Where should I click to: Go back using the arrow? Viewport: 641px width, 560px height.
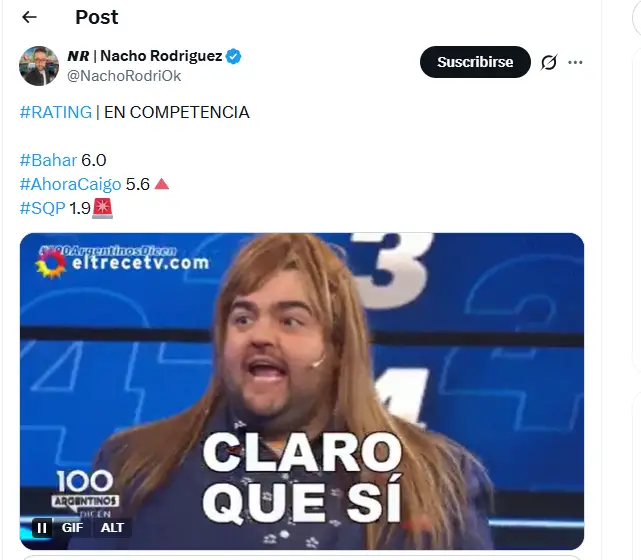[29, 17]
